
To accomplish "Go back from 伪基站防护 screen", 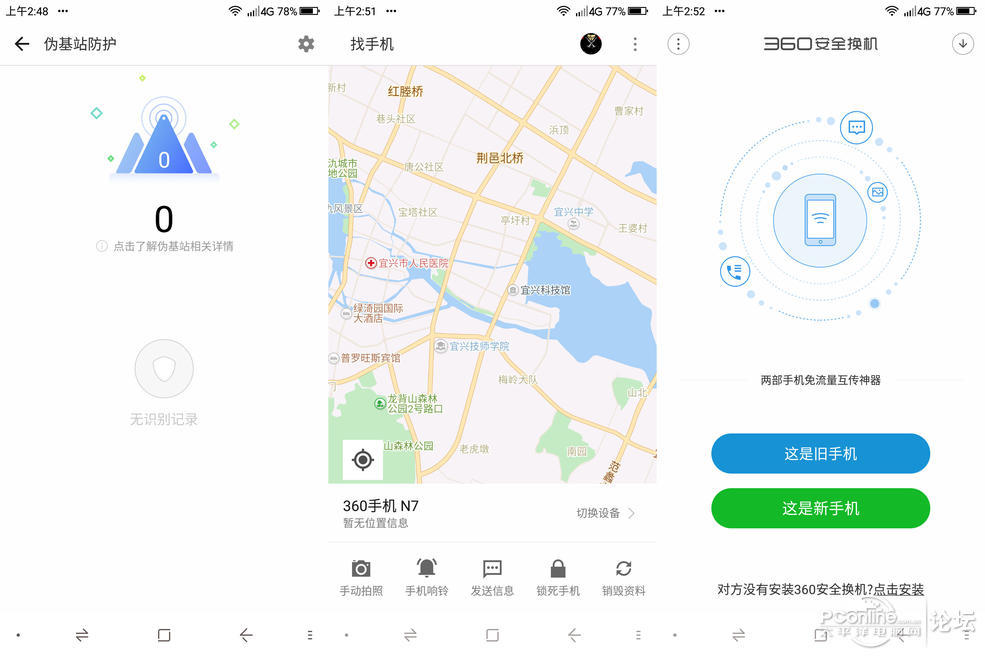I will [x=22, y=44].
